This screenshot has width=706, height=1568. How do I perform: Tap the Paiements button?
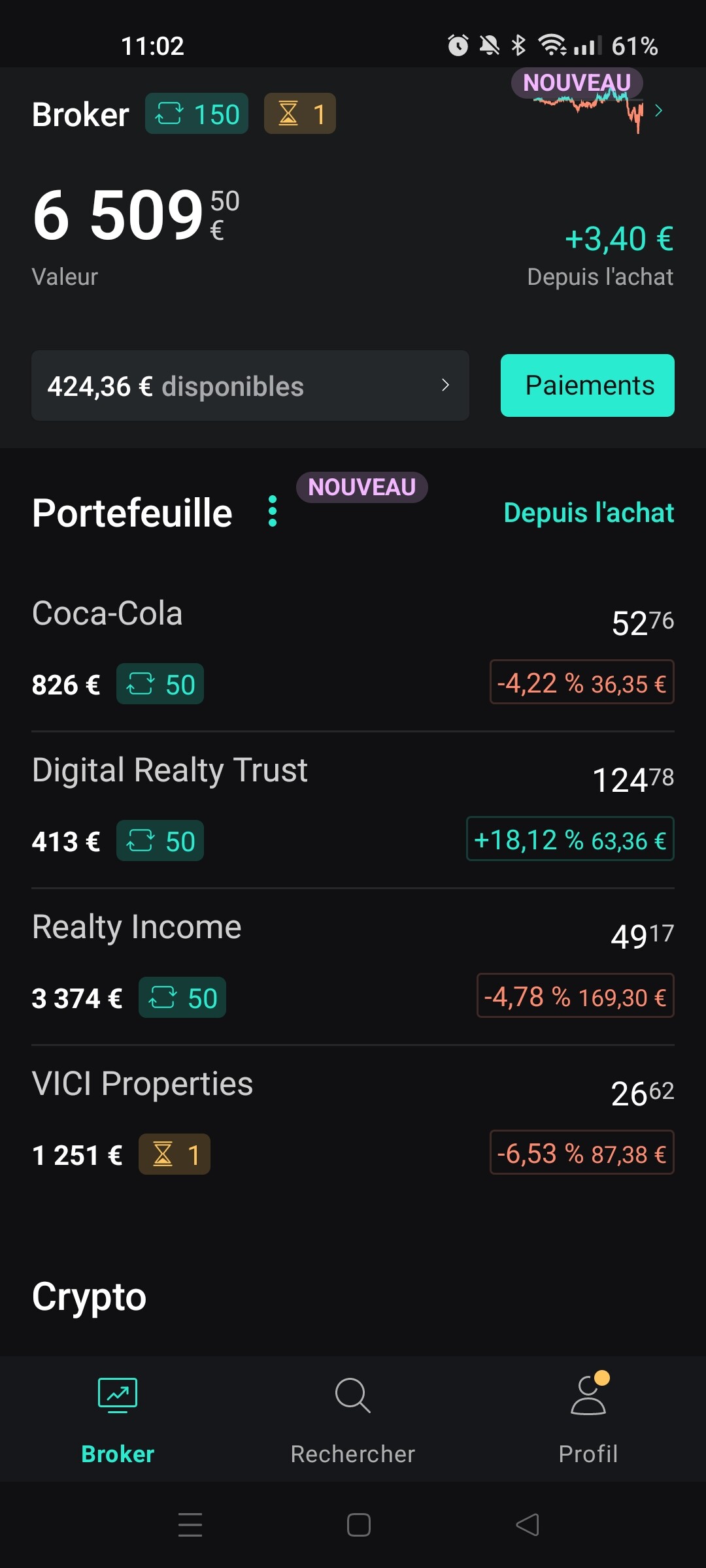pos(588,385)
